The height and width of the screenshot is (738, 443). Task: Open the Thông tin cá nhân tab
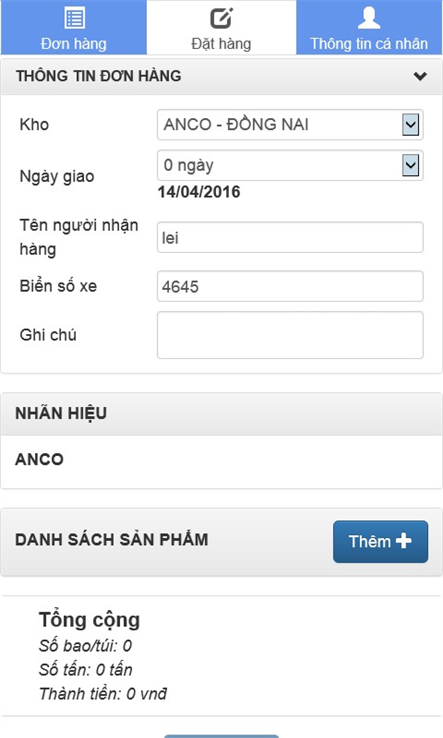click(x=369, y=27)
